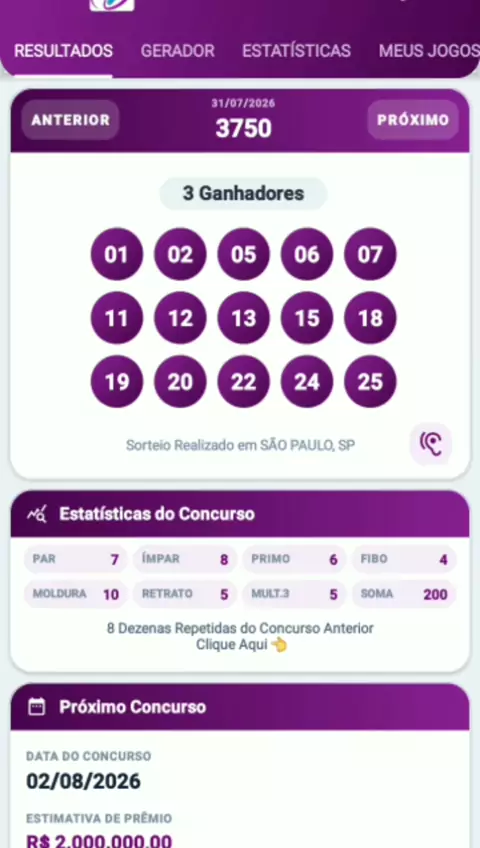The image size is (480, 848).
Task: Go to the Meus Jogos tab
Action: pyautogui.click(x=429, y=51)
